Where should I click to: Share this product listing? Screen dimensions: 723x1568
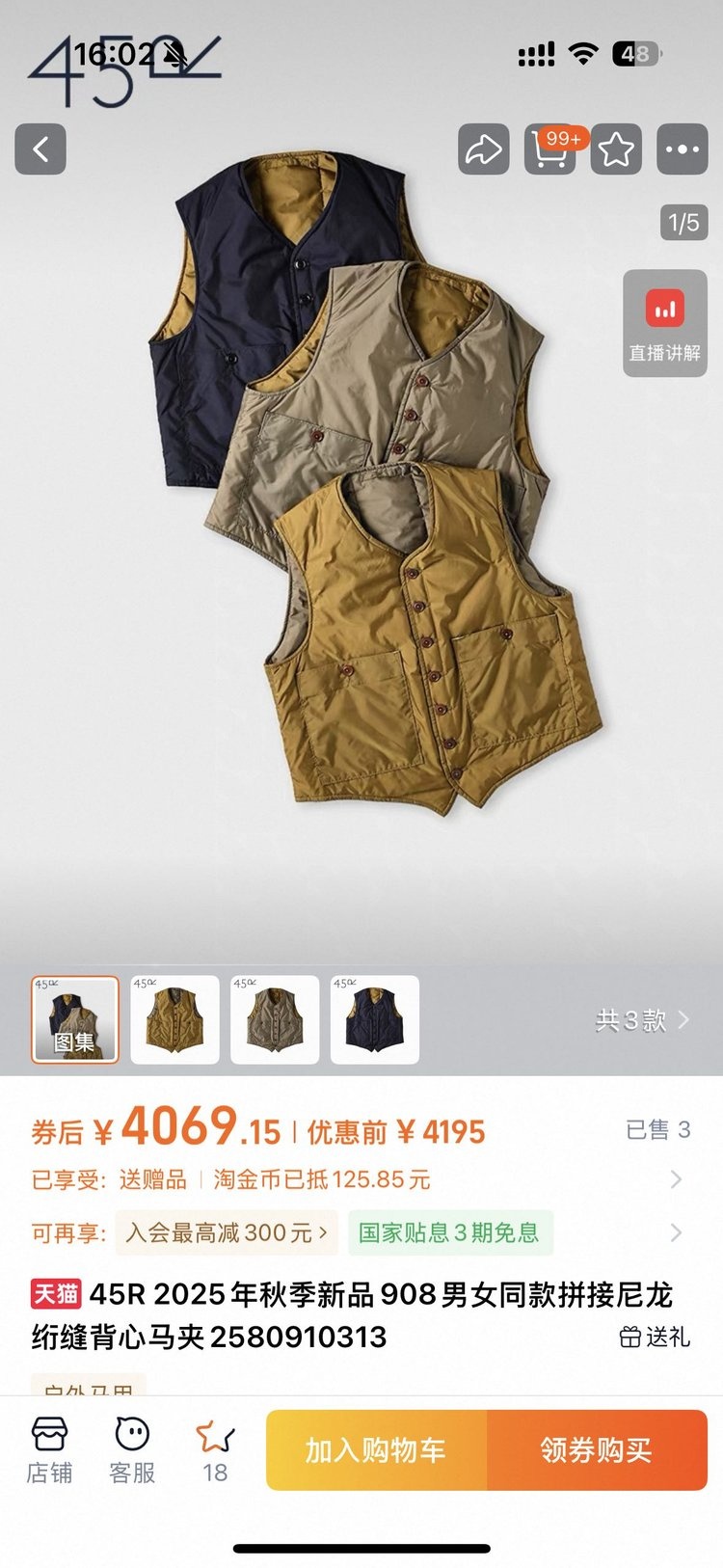pos(483,149)
